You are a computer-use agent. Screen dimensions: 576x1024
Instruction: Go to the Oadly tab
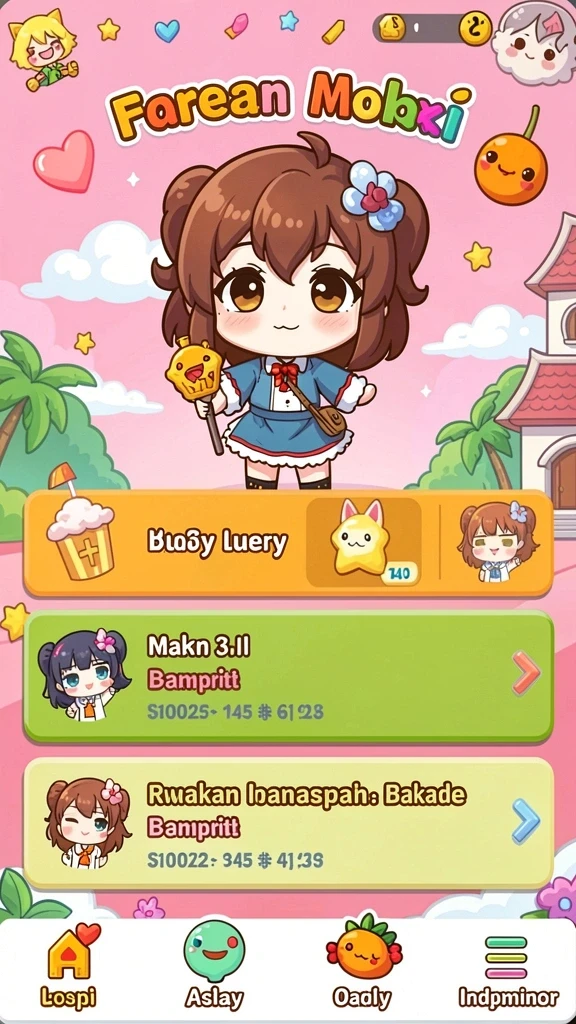[x=362, y=967]
